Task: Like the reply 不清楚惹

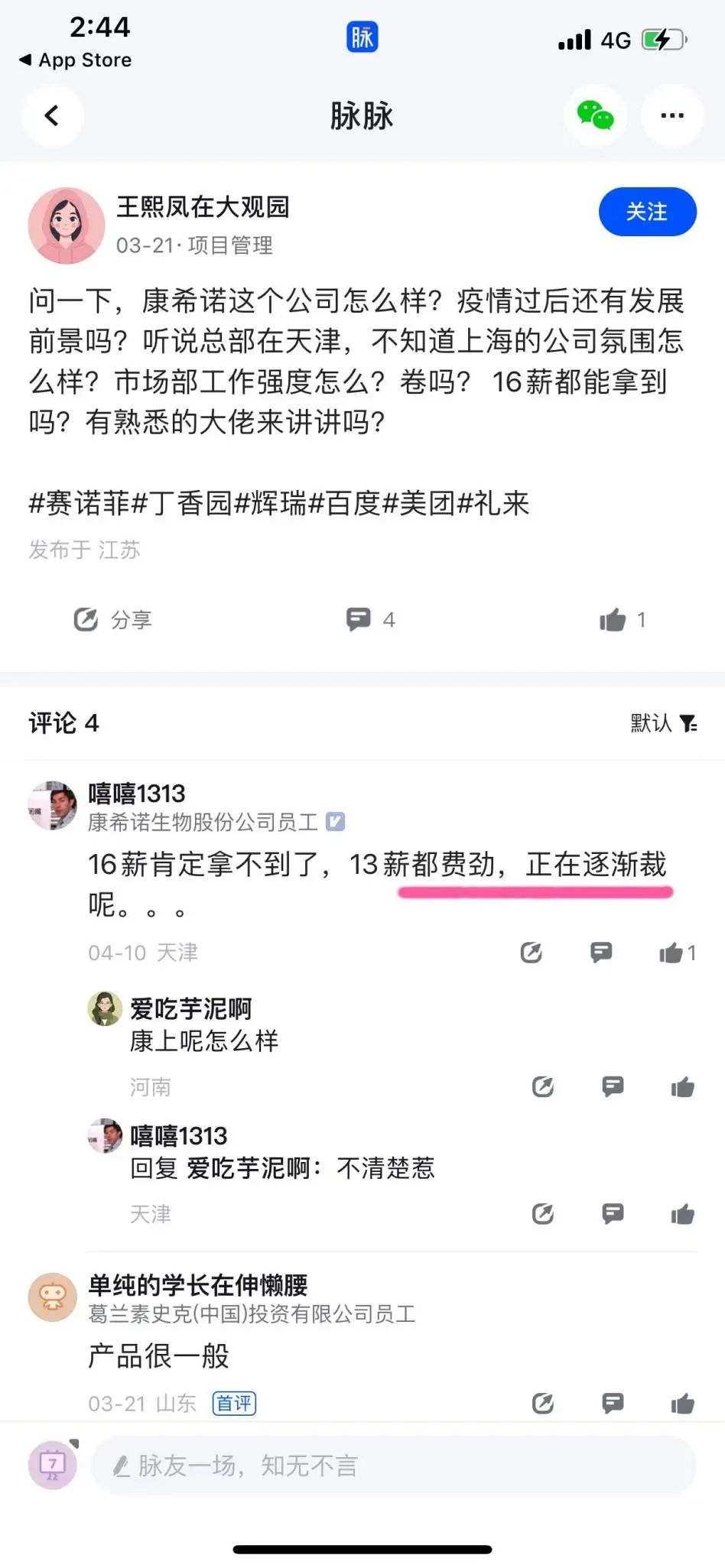Action: click(682, 1214)
